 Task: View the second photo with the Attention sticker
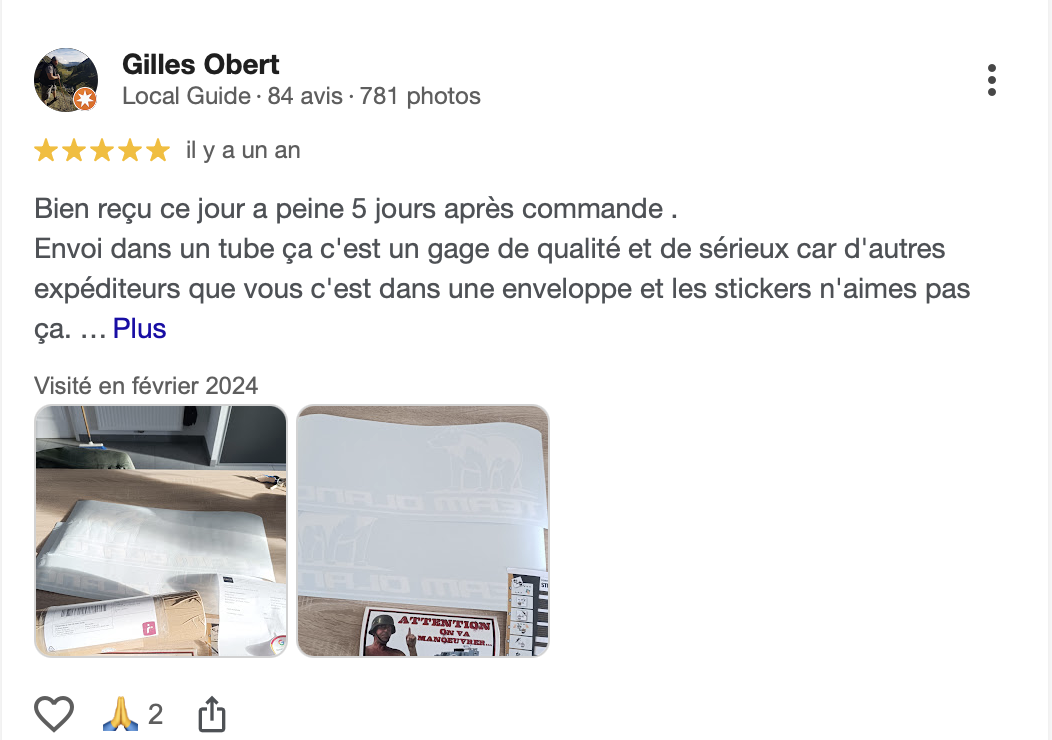tap(423, 530)
